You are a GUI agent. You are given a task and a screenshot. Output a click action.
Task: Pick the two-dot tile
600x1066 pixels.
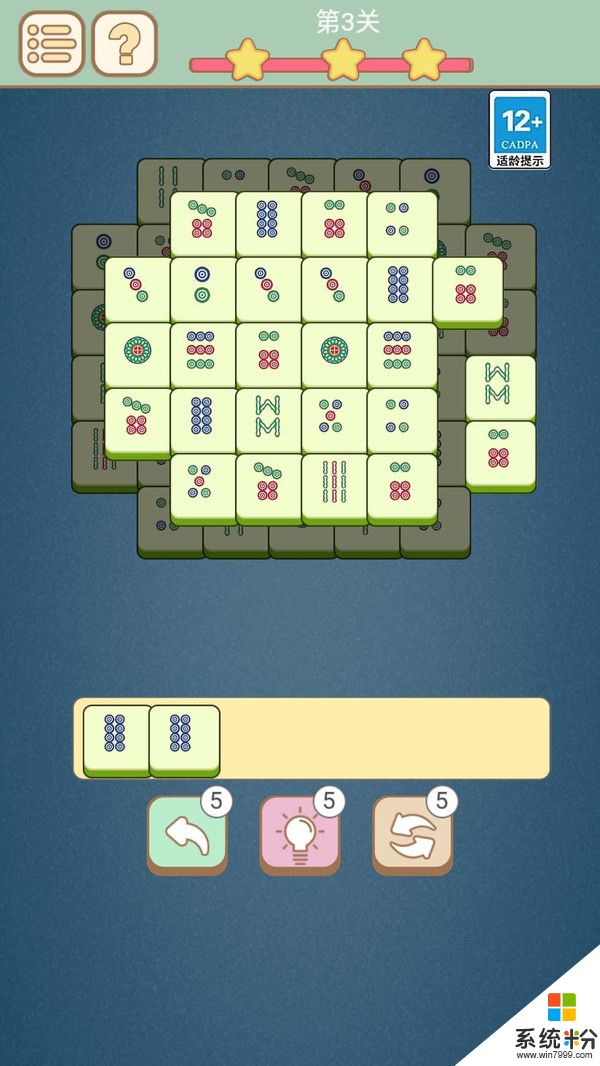[x=203, y=286]
